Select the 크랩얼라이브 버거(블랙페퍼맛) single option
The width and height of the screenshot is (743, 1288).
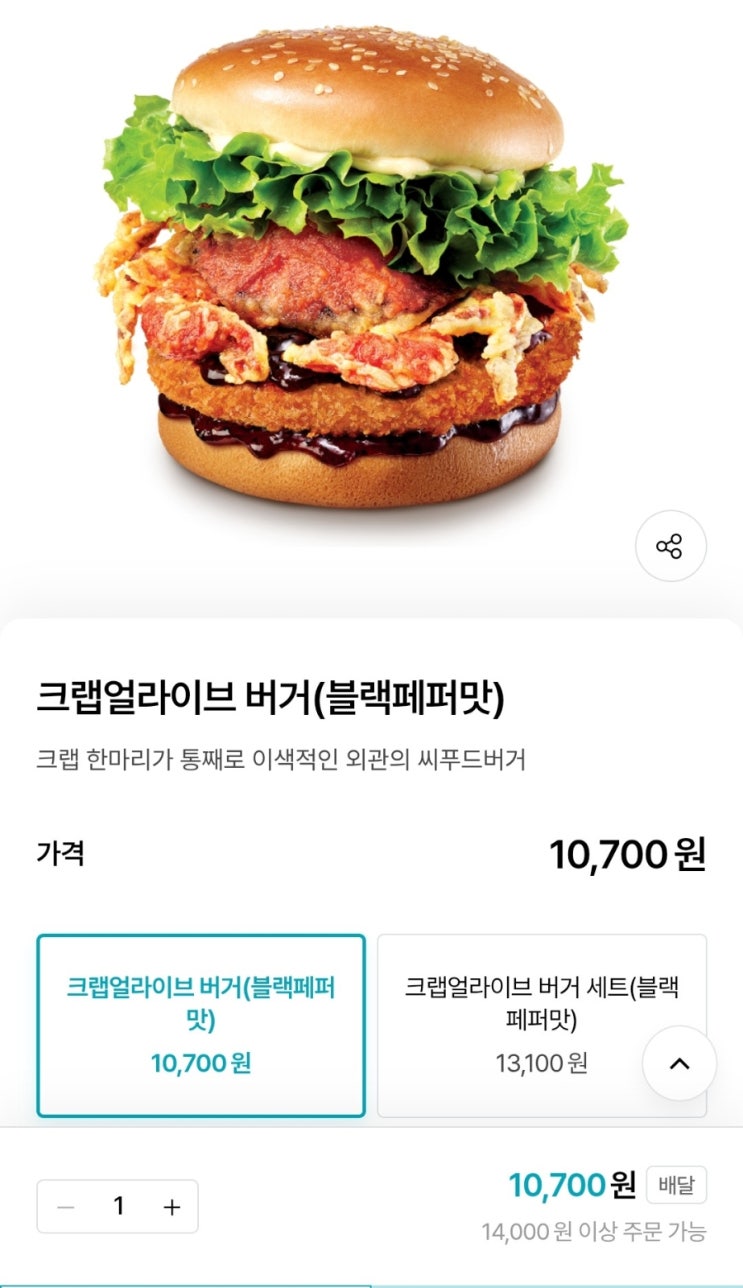click(201, 1024)
